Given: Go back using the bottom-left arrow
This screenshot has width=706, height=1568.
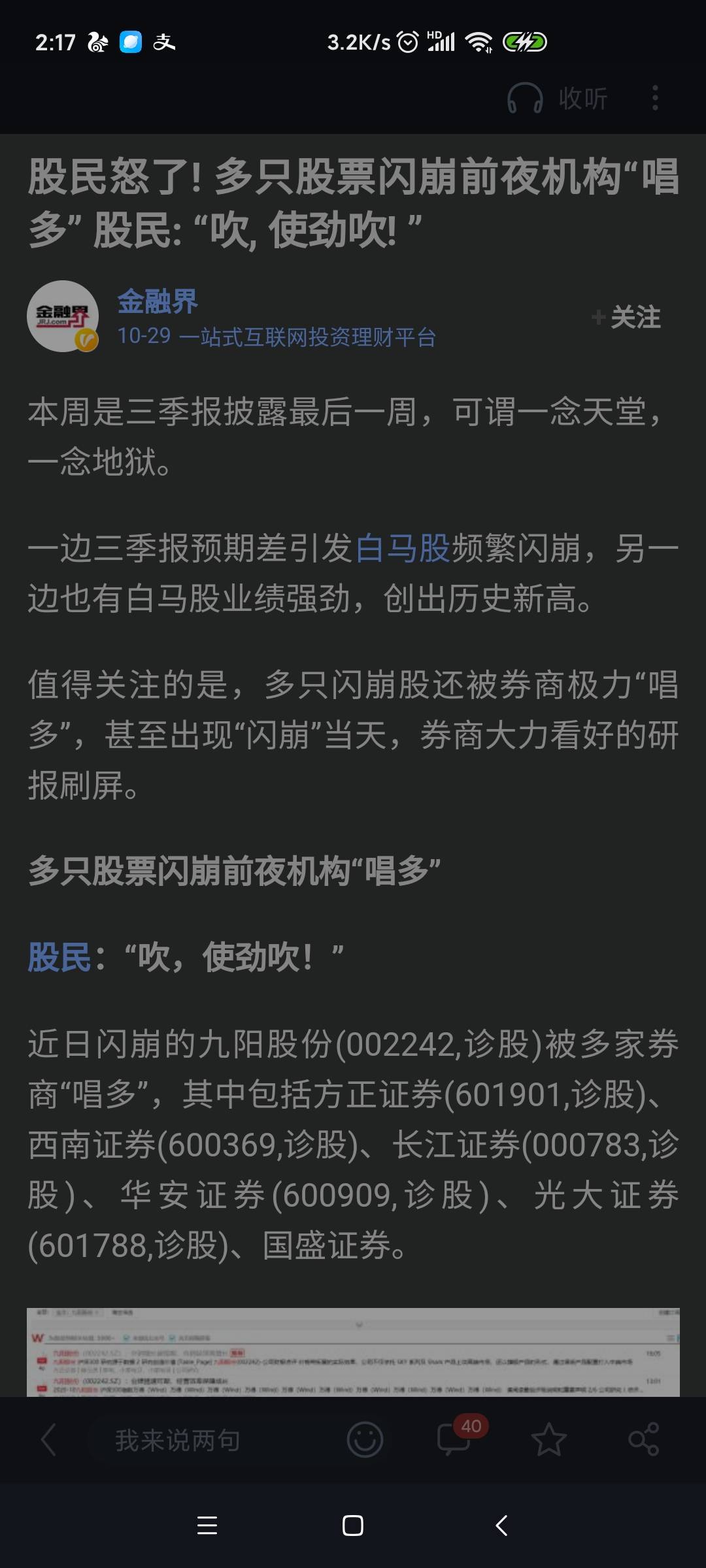Looking at the screenshot, I should tap(48, 1439).
